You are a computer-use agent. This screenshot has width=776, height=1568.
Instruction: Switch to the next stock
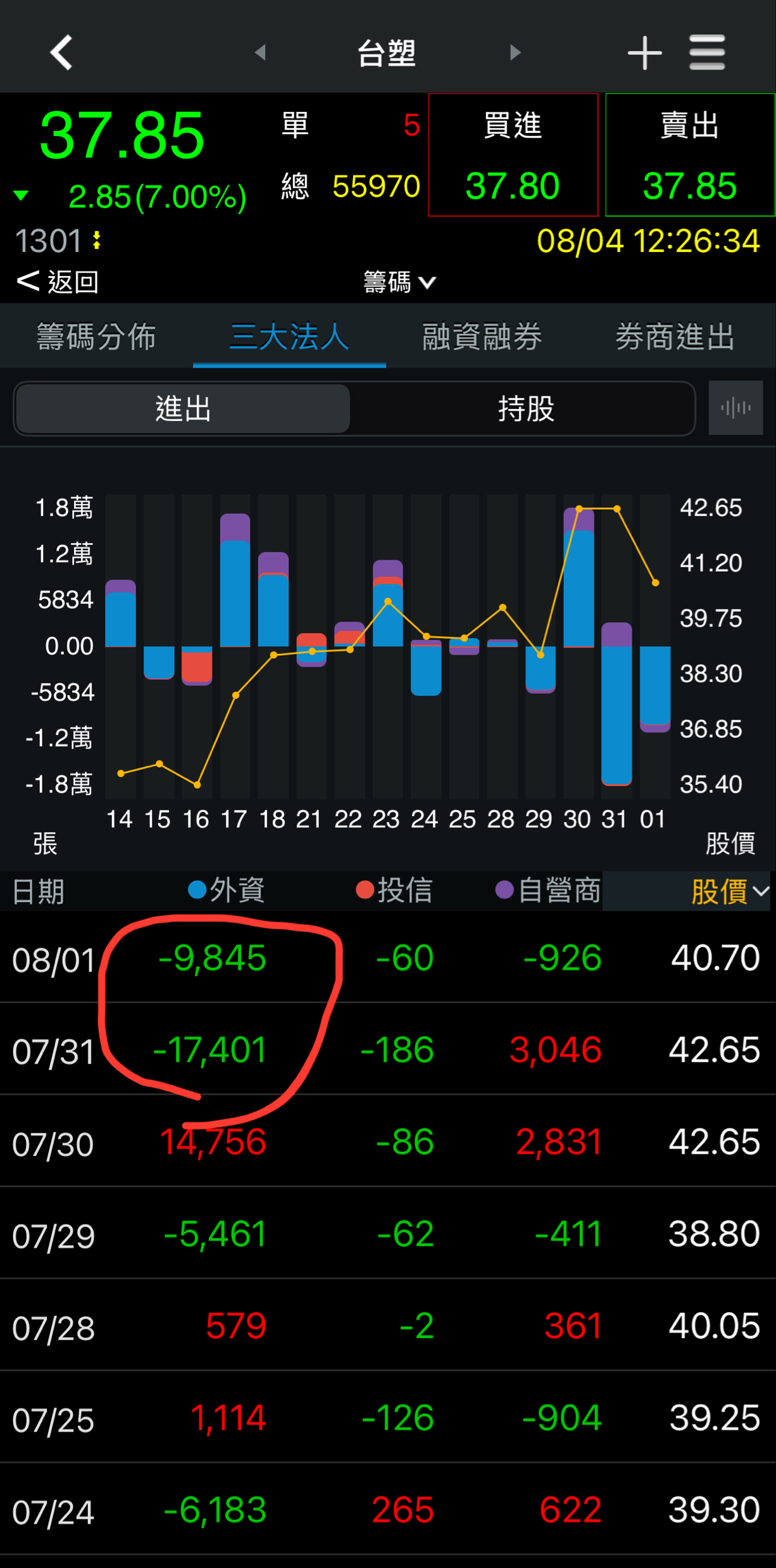pyautogui.click(x=515, y=53)
